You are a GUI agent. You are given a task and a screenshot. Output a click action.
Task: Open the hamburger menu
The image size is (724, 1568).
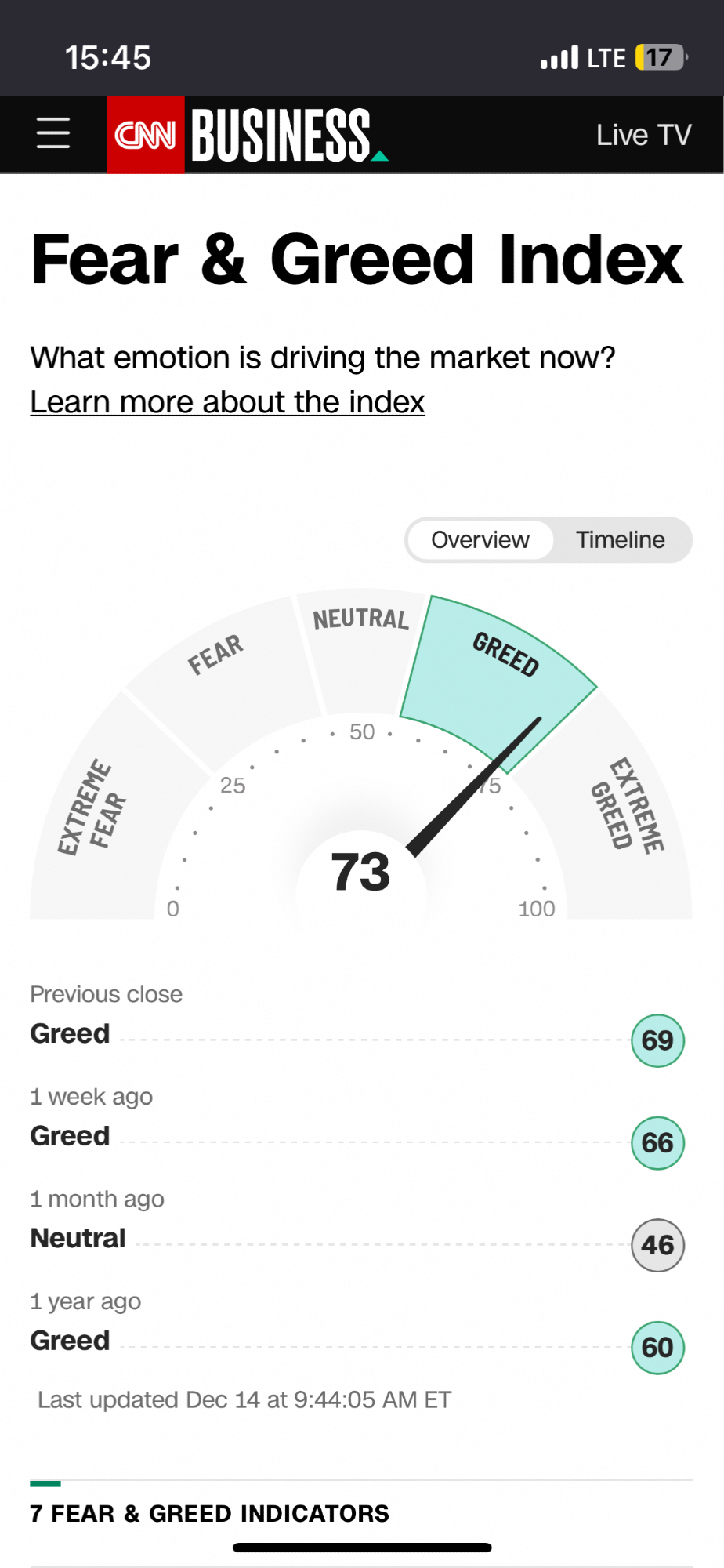click(x=53, y=133)
